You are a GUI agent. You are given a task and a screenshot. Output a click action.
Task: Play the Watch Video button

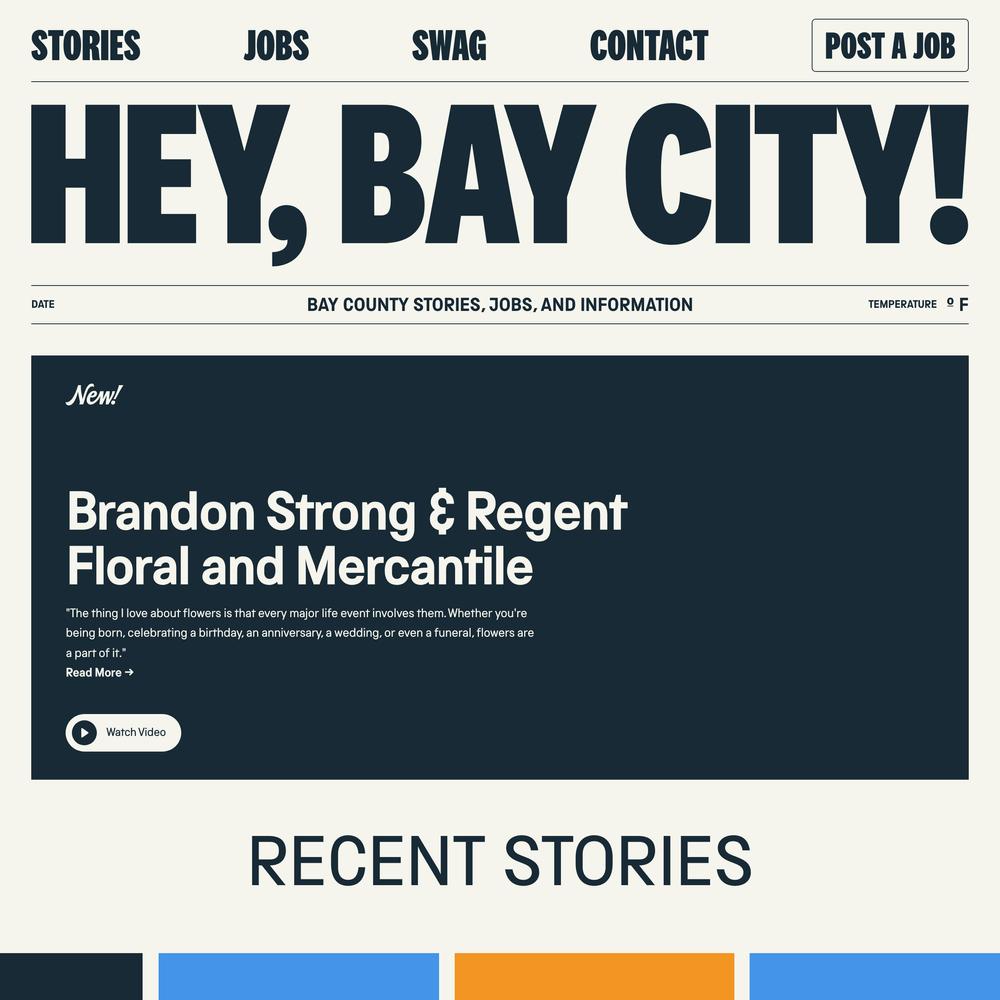click(x=123, y=732)
